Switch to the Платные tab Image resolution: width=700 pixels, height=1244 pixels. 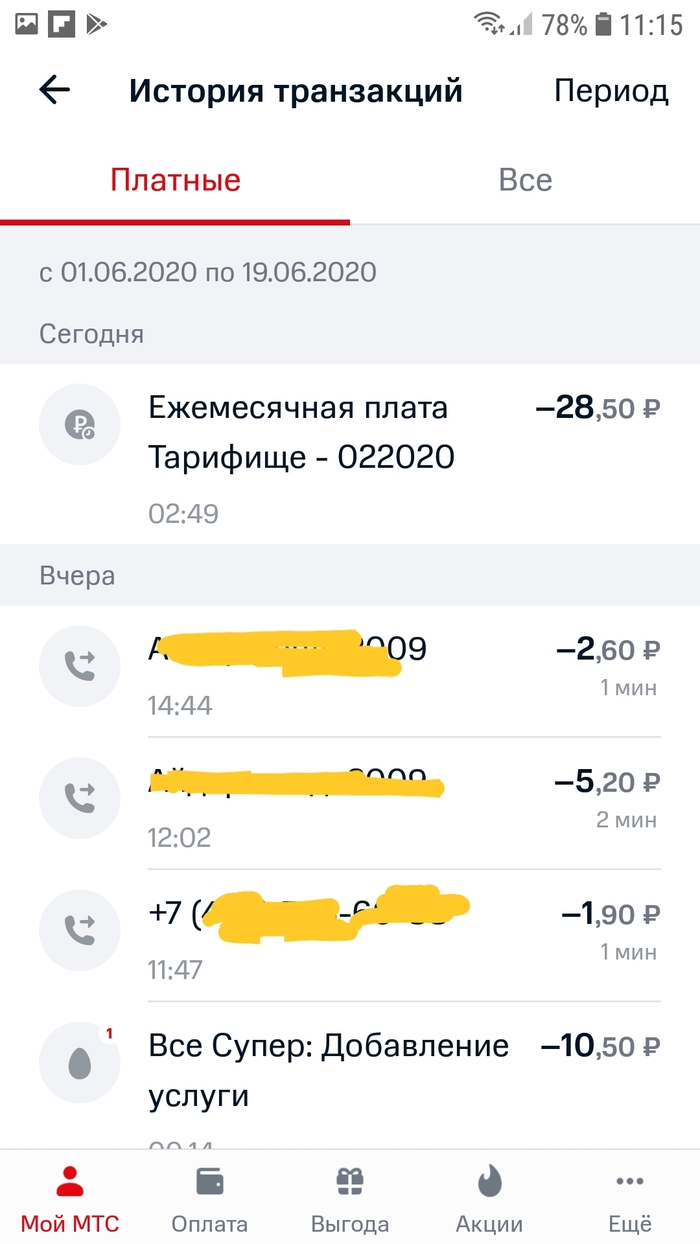(x=175, y=180)
